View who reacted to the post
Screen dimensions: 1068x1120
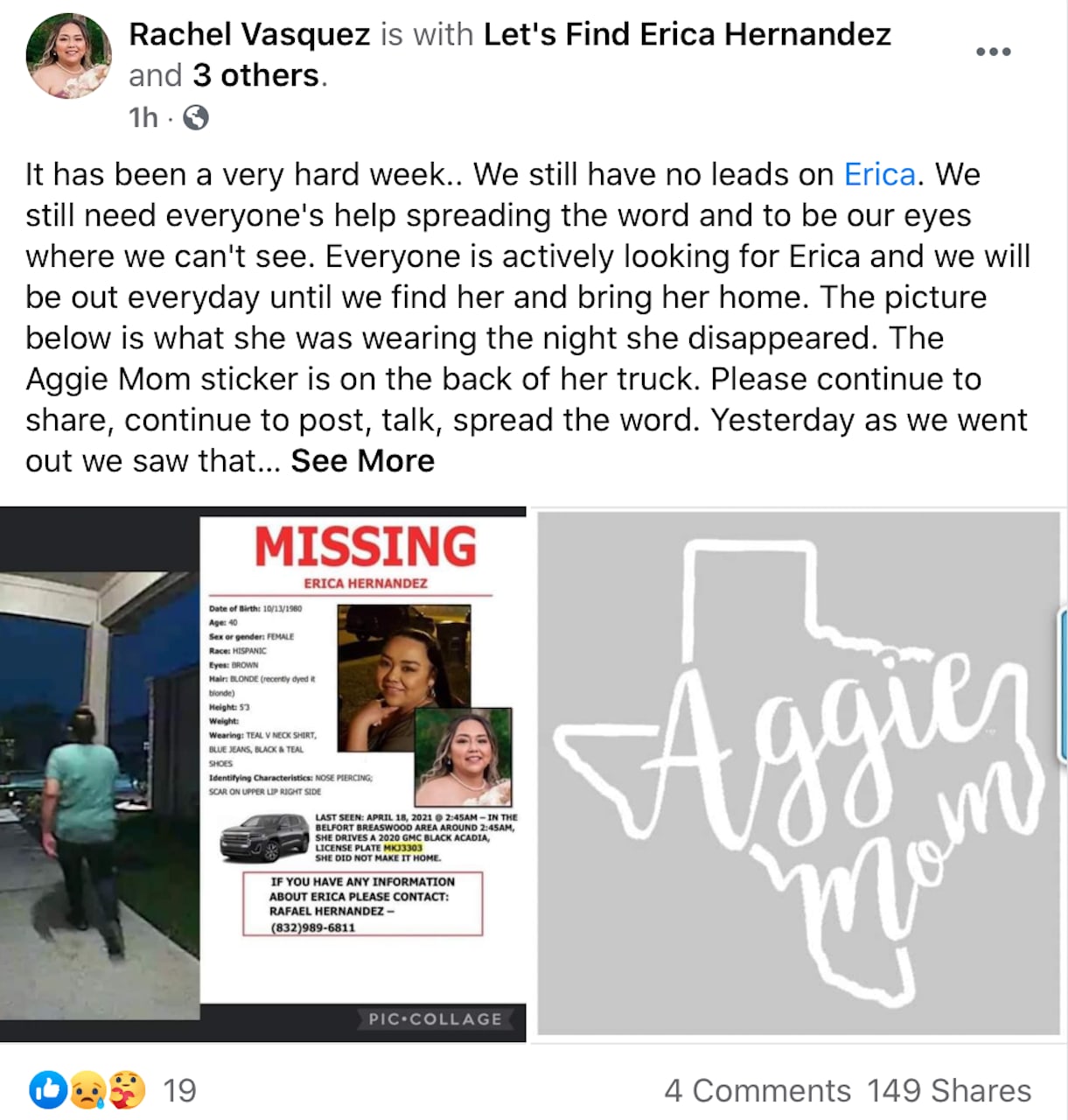point(114,1090)
